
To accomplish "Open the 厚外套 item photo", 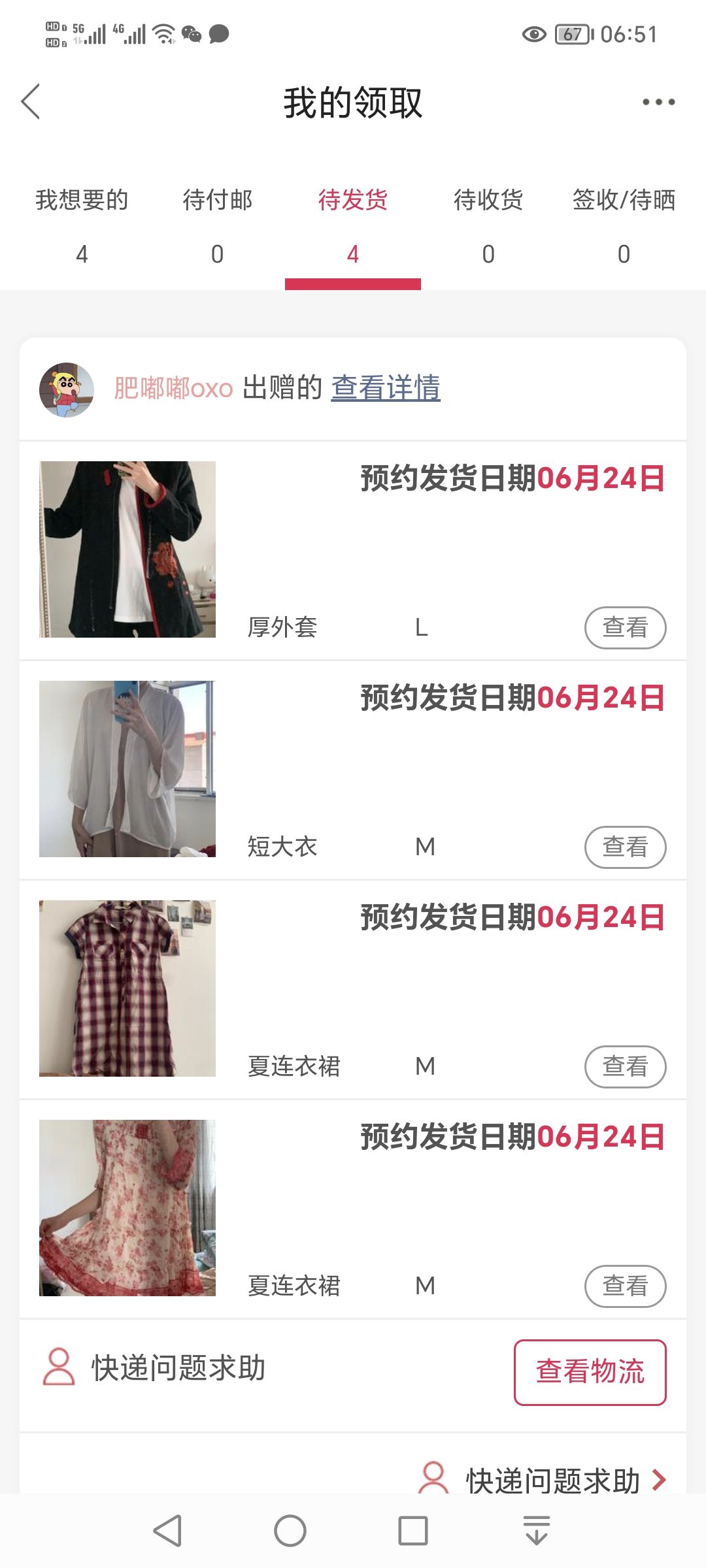I will click(127, 549).
